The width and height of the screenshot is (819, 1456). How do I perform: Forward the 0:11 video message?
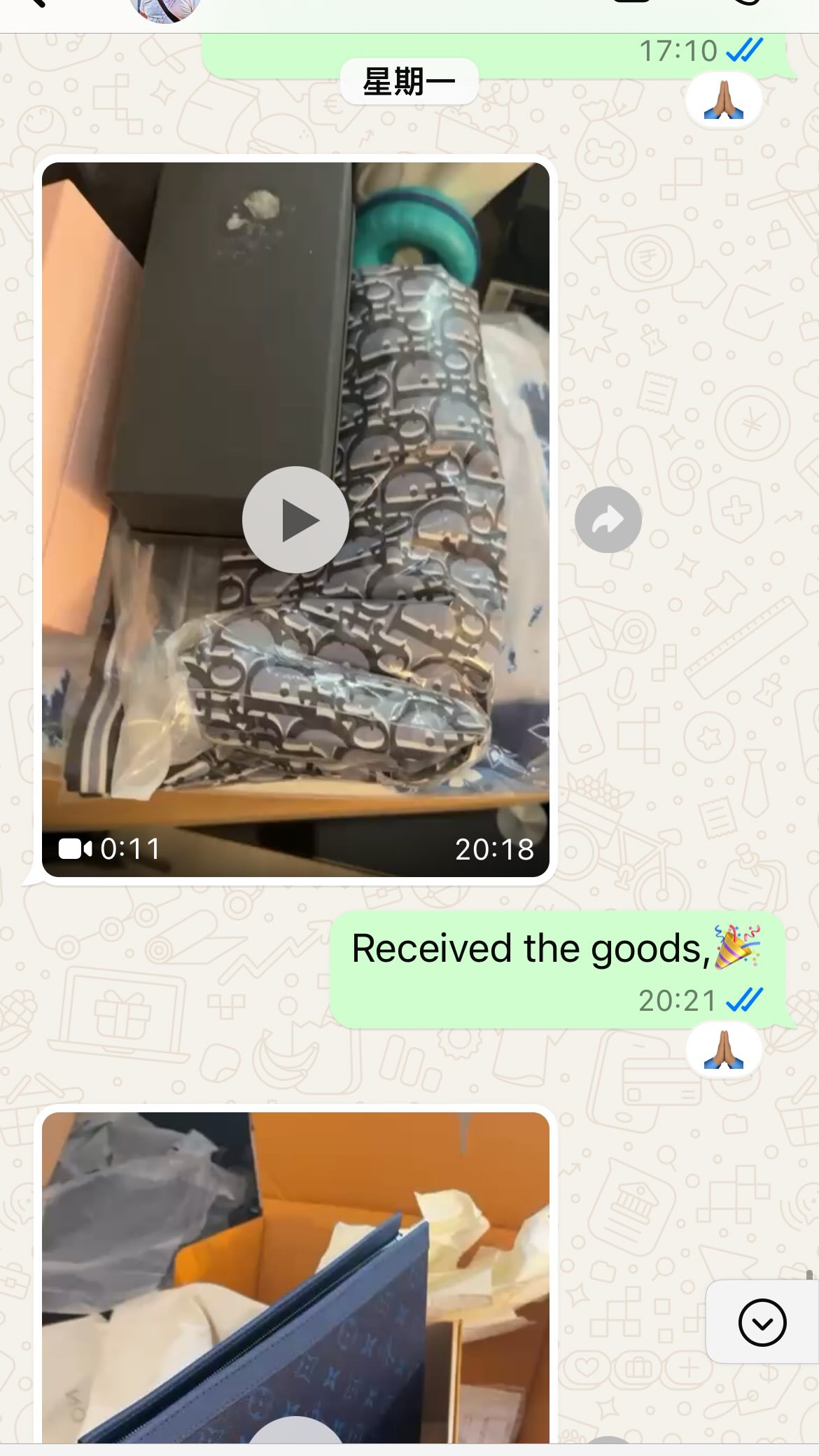click(608, 519)
